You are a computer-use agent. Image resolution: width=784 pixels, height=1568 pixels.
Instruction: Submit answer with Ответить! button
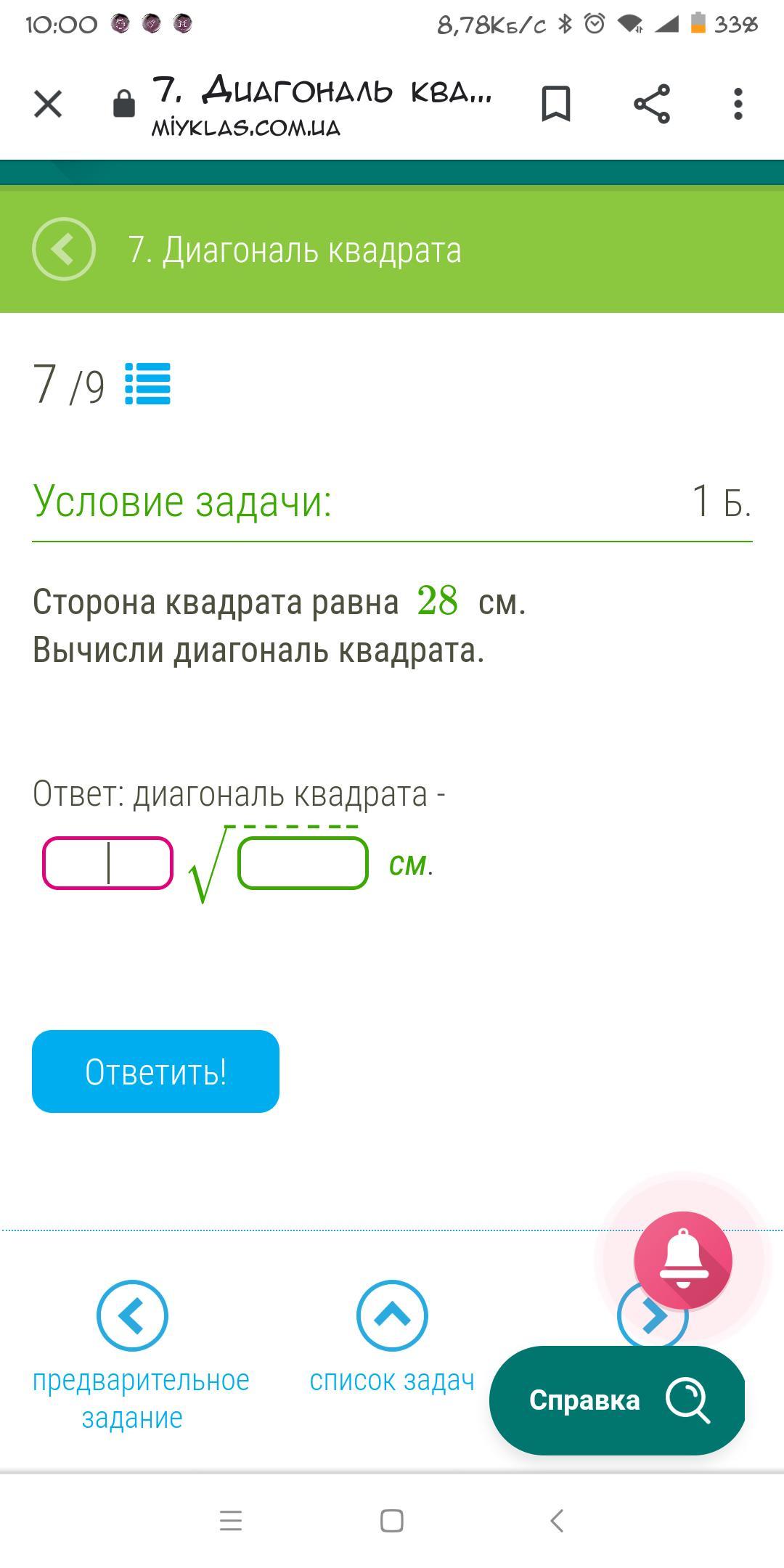[x=155, y=1071]
